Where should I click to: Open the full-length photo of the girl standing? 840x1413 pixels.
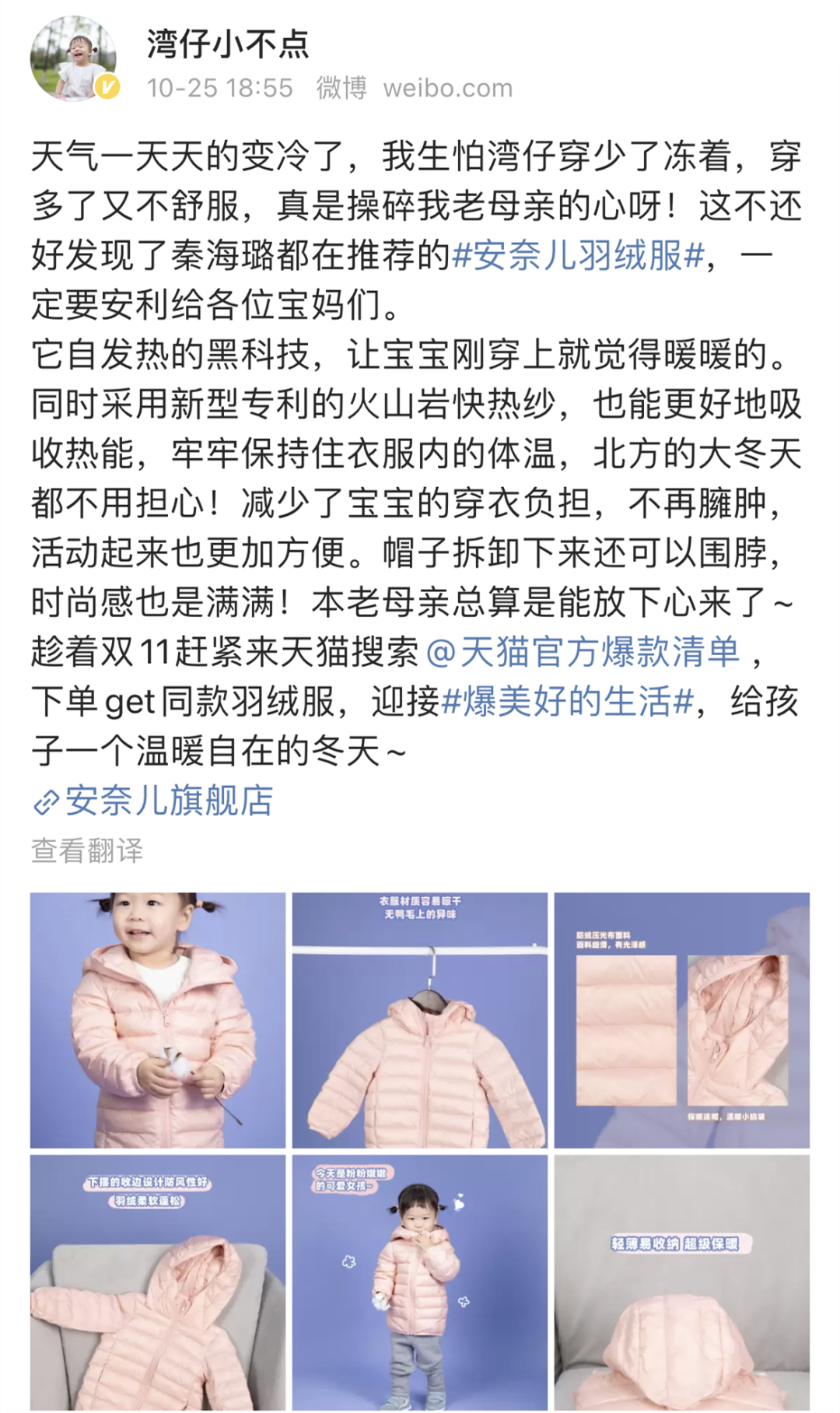pyautogui.click(x=420, y=1282)
